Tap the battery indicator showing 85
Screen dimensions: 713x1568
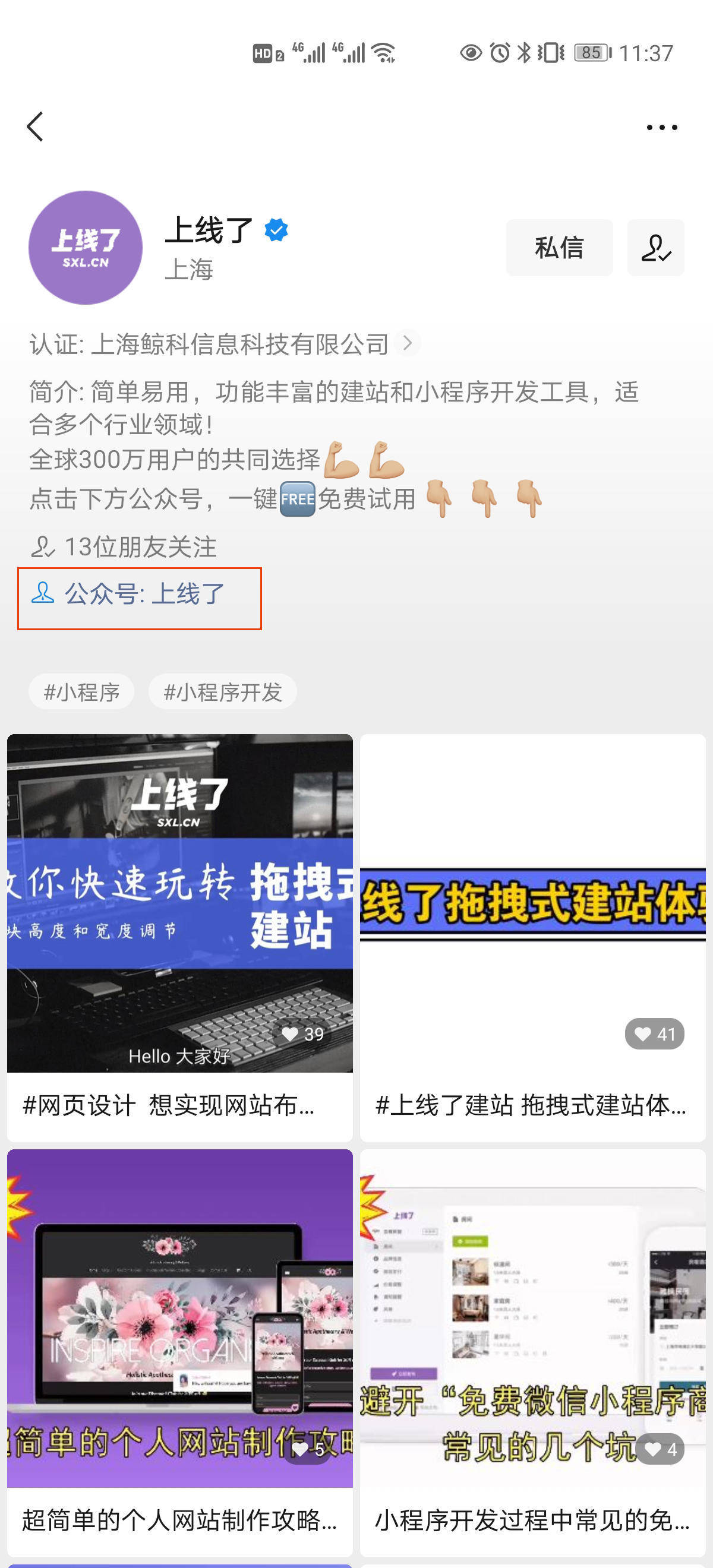[x=588, y=52]
